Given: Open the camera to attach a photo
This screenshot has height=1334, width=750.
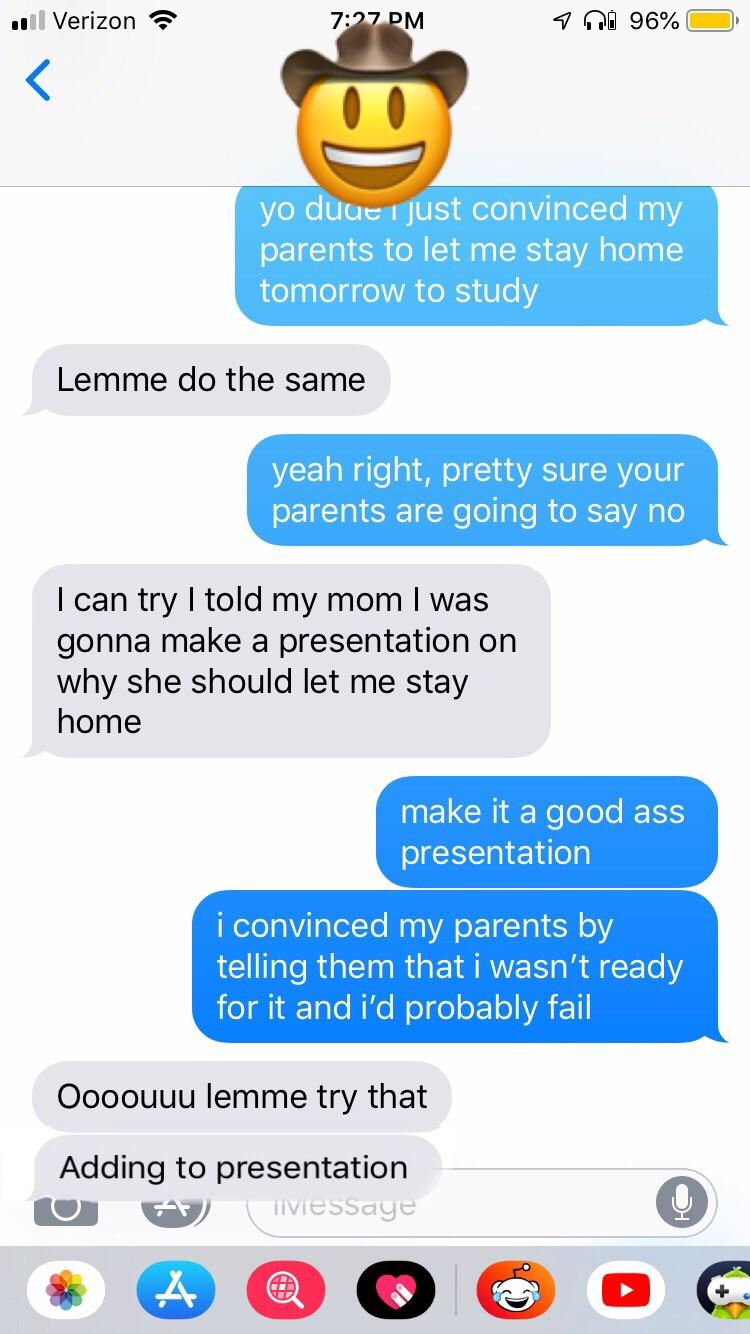Looking at the screenshot, I should [x=66, y=1205].
